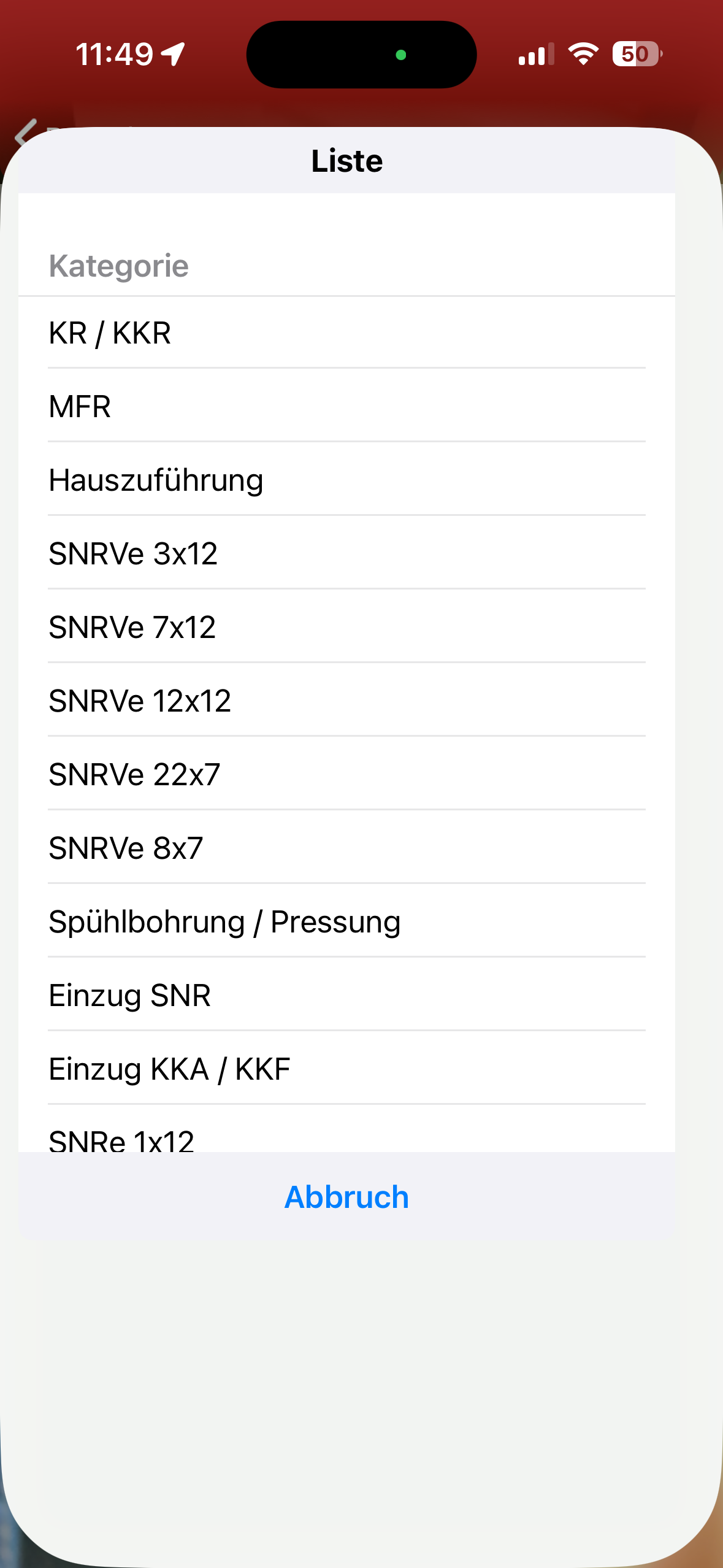This screenshot has height=1568, width=723.
Task: Tap Einzug KKA / KKF
Action: click(346, 1069)
